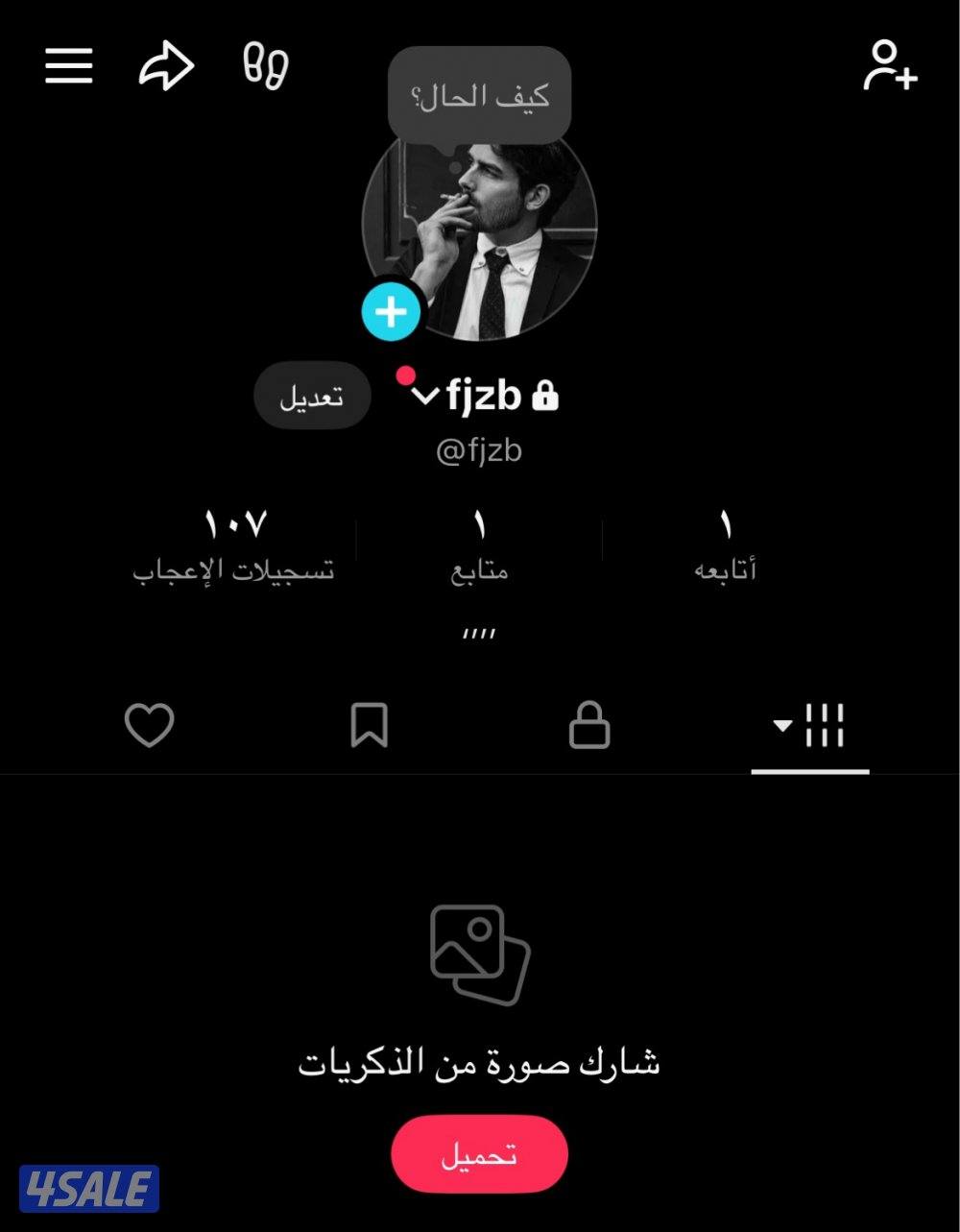Open the video grid sort dropdown arrow
The width and height of the screenshot is (960, 1232).
[780, 727]
